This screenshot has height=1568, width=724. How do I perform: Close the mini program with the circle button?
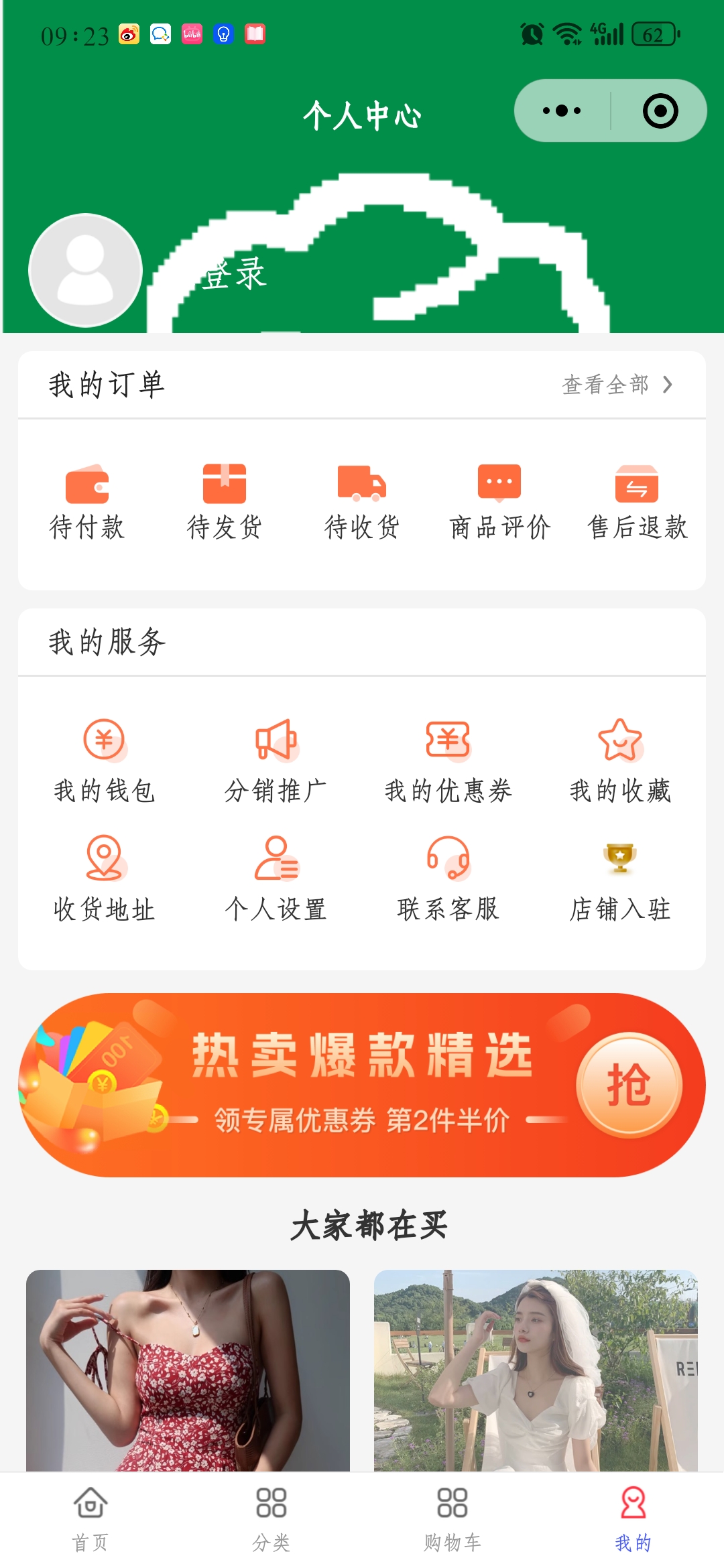click(x=660, y=111)
